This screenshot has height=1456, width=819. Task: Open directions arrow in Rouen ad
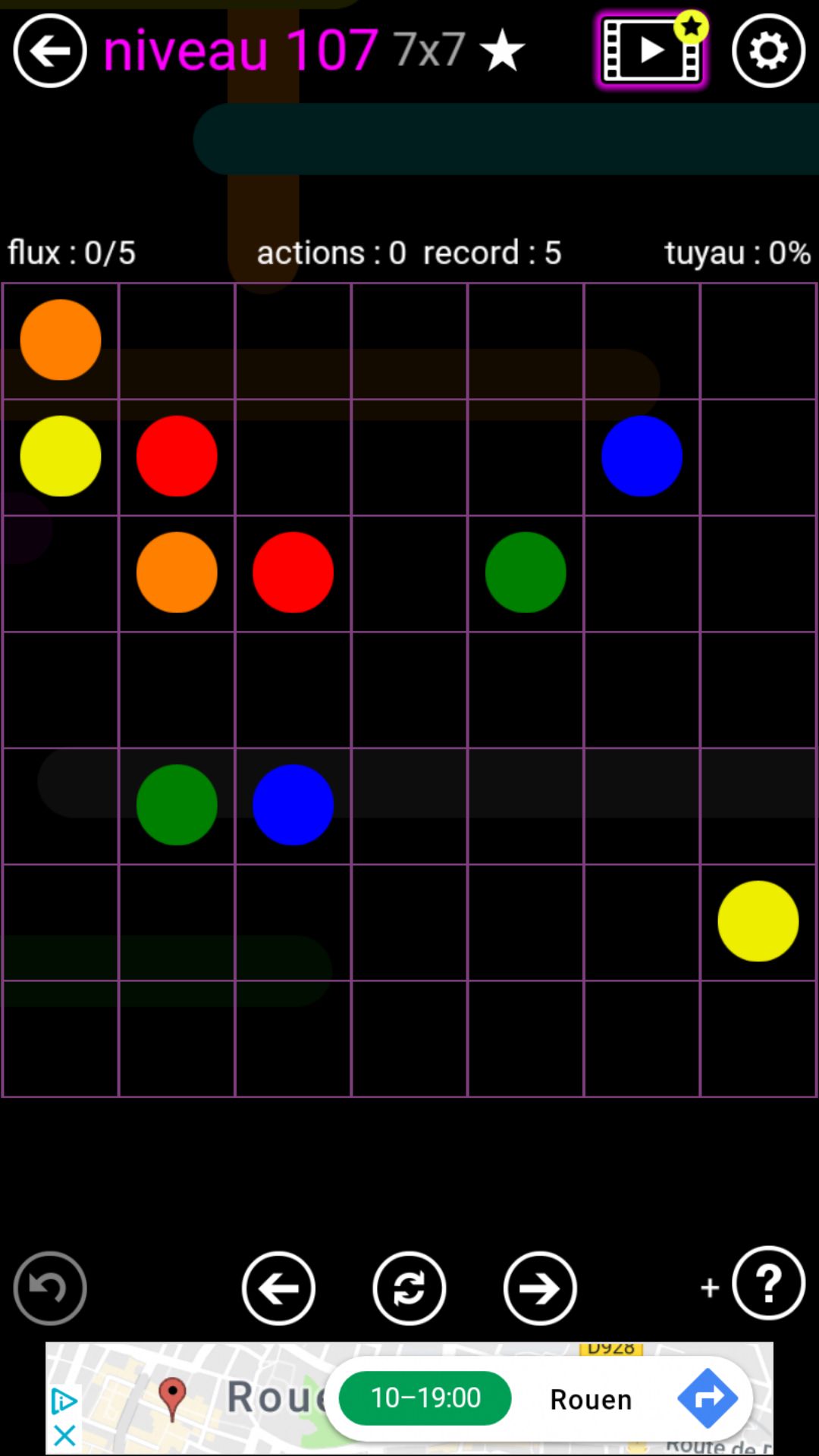707,1398
